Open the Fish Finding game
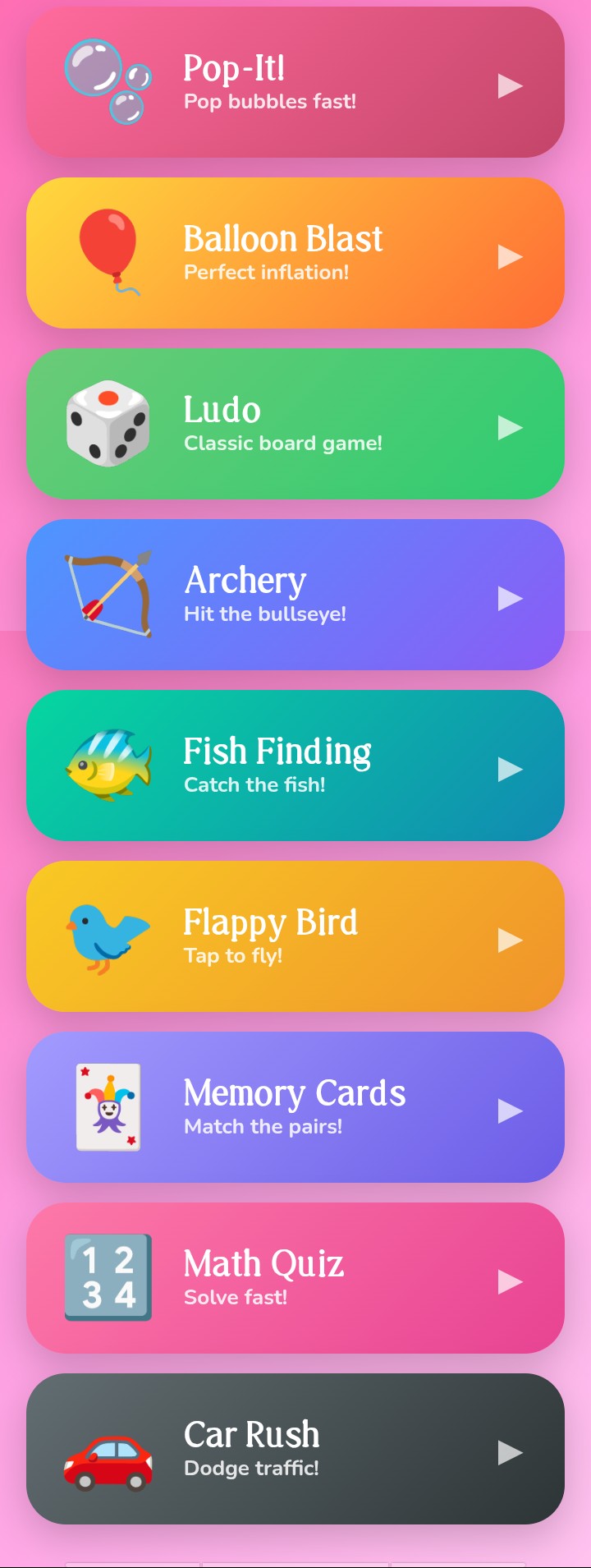 coord(295,766)
